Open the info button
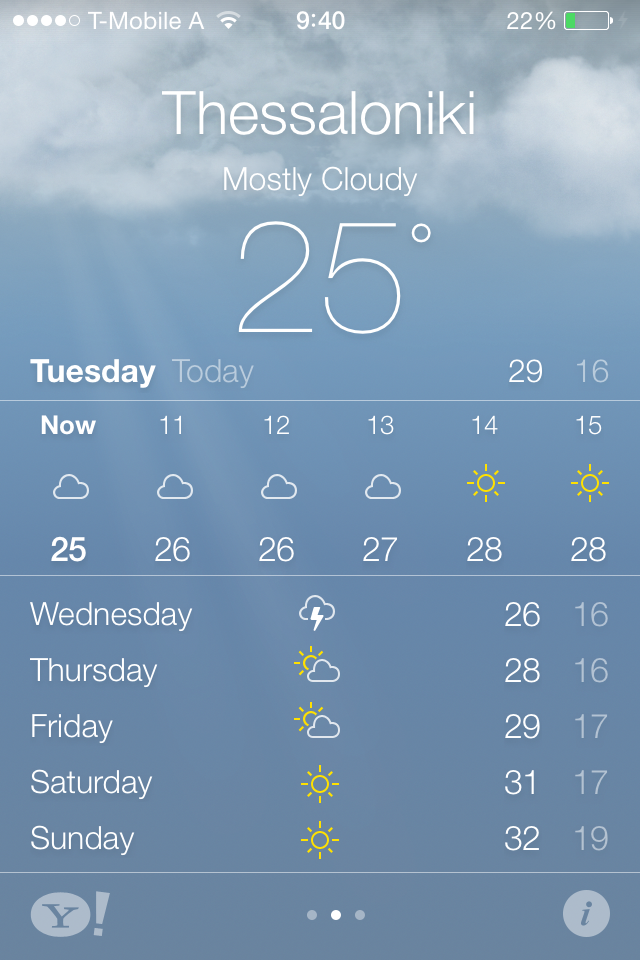 [586, 914]
